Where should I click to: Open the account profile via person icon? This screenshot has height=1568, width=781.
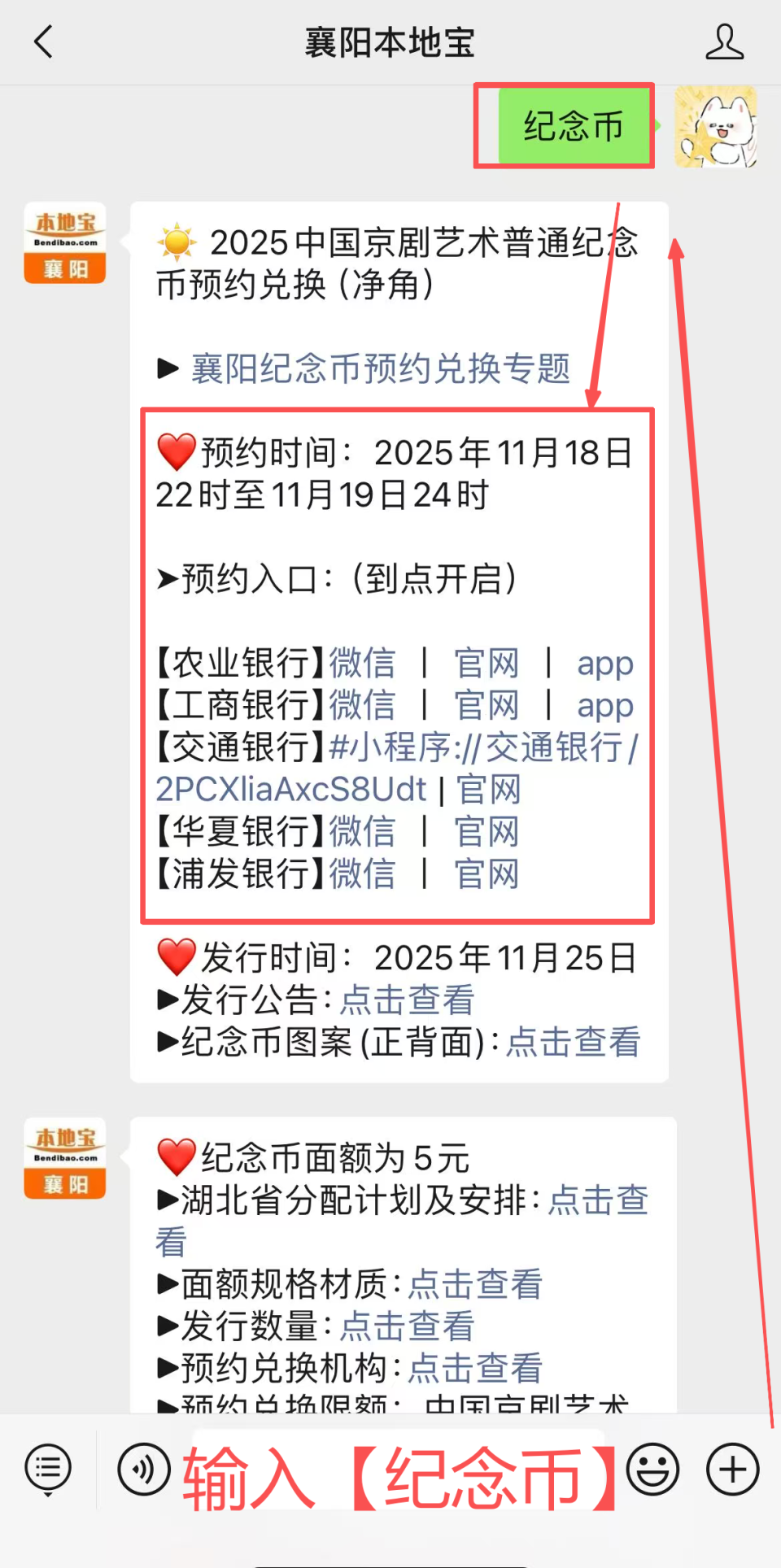coord(723,42)
